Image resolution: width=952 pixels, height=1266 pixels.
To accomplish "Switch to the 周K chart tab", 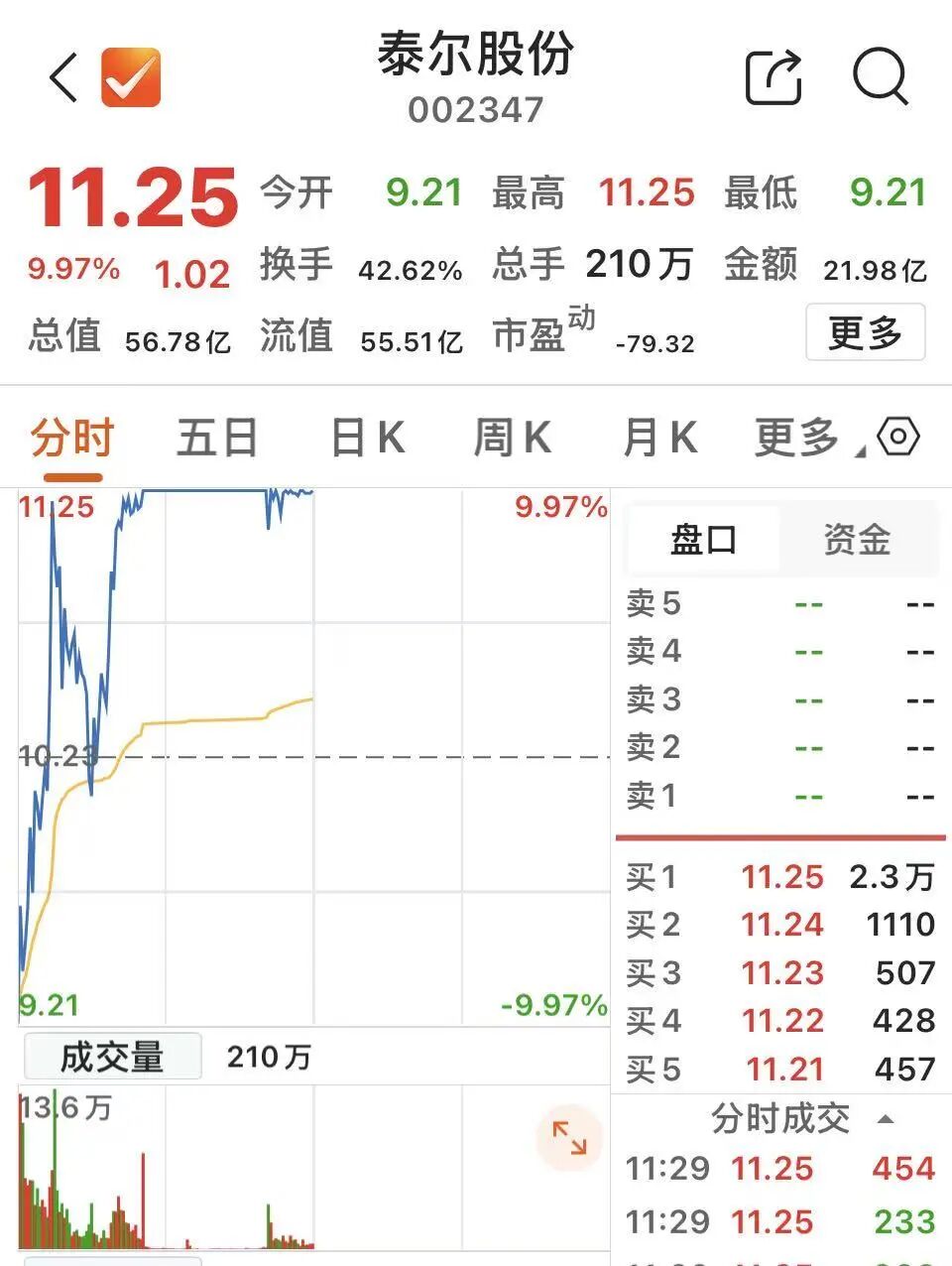I will (x=512, y=438).
